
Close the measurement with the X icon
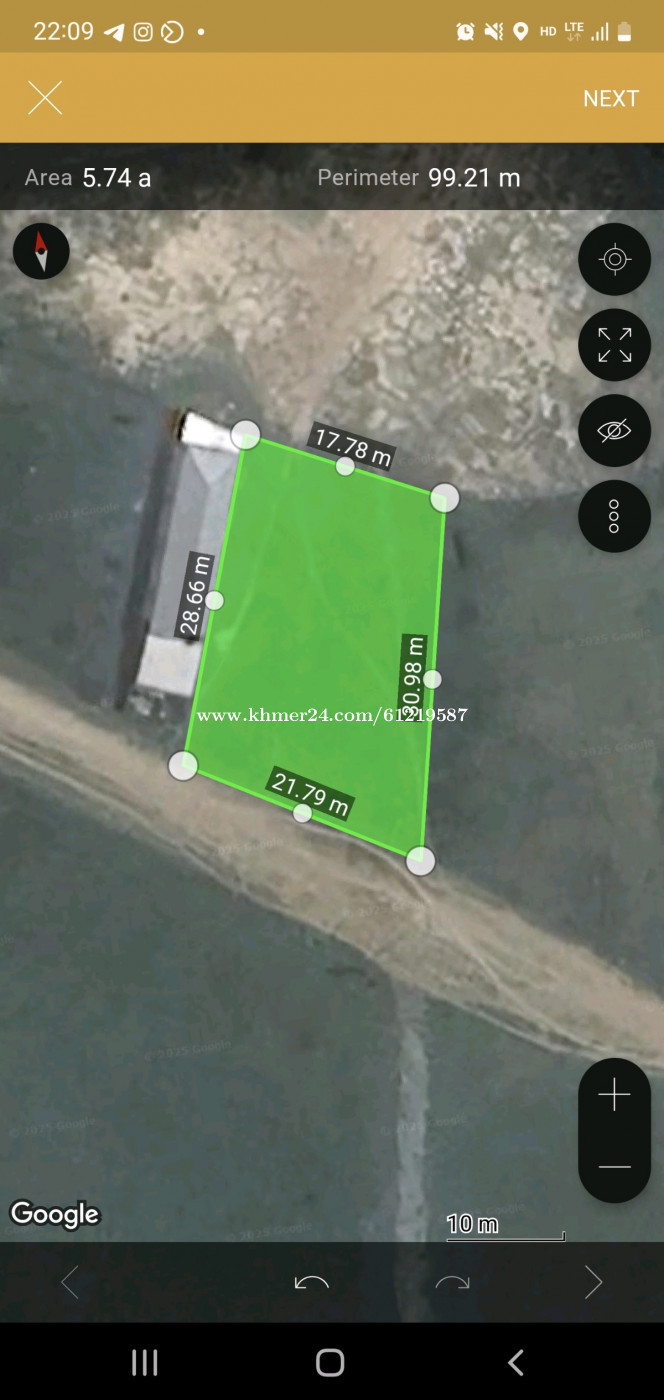pyautogui.click(x=45, y=98)
